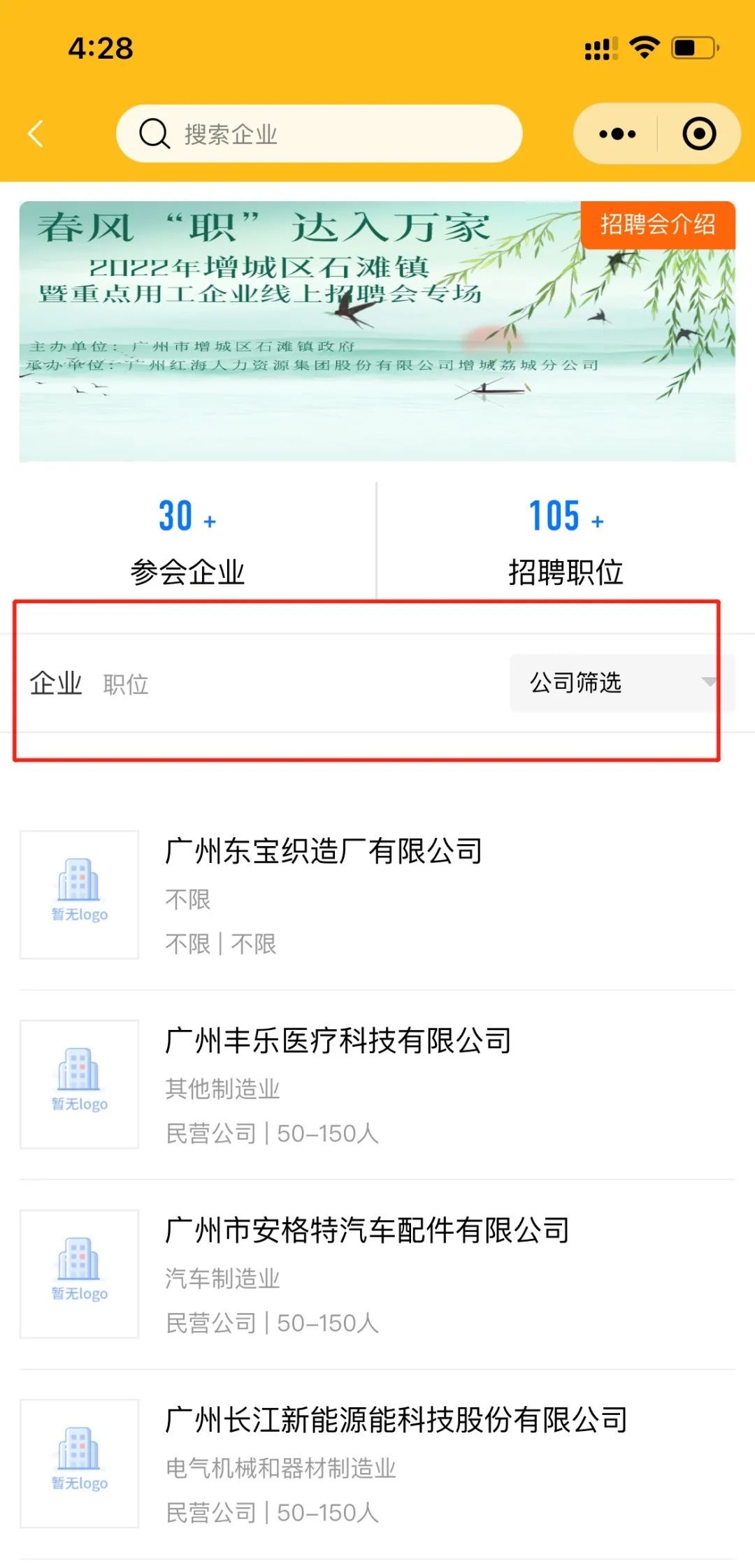Click the magnifier icon in the search bar

point(155,133)
